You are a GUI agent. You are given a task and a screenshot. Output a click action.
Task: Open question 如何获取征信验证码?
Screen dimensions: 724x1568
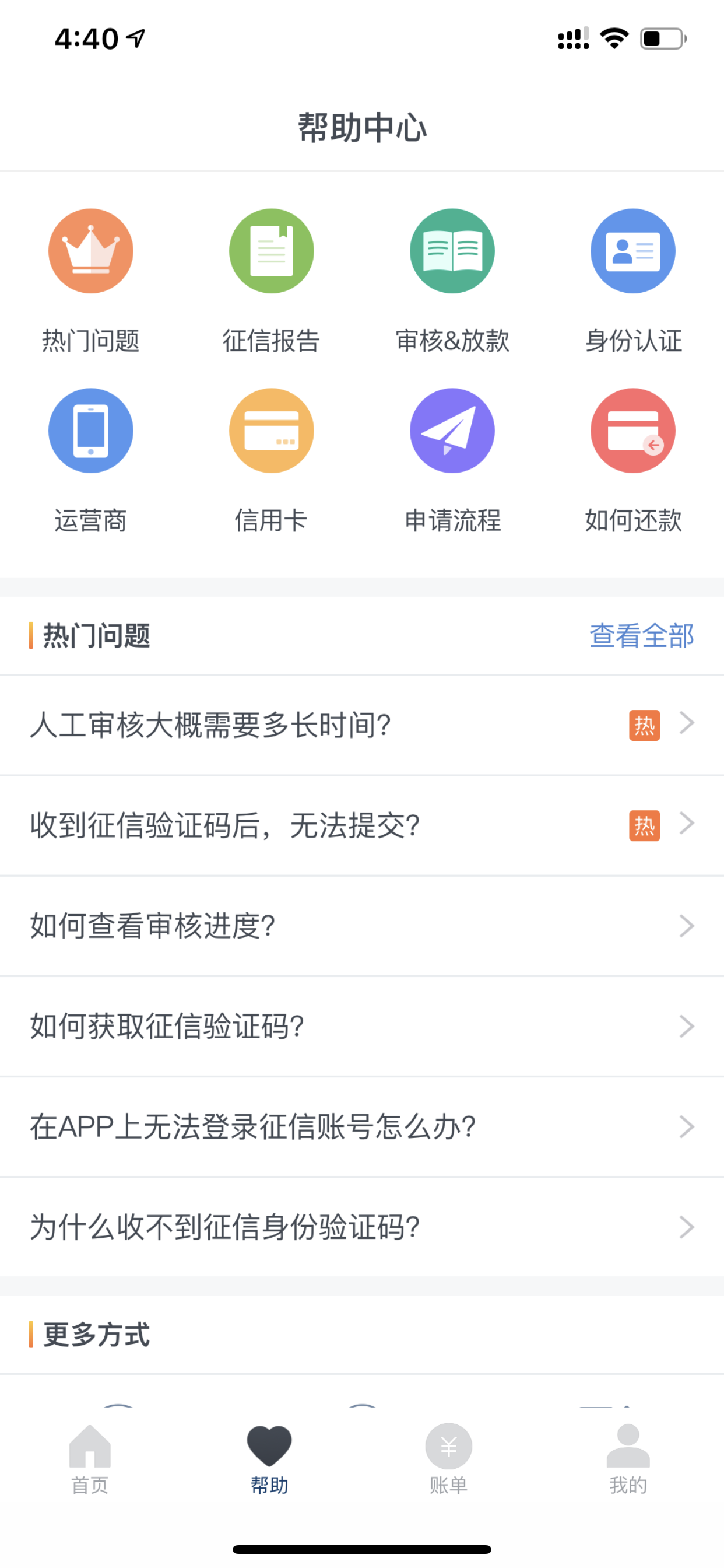(362, 1026)
